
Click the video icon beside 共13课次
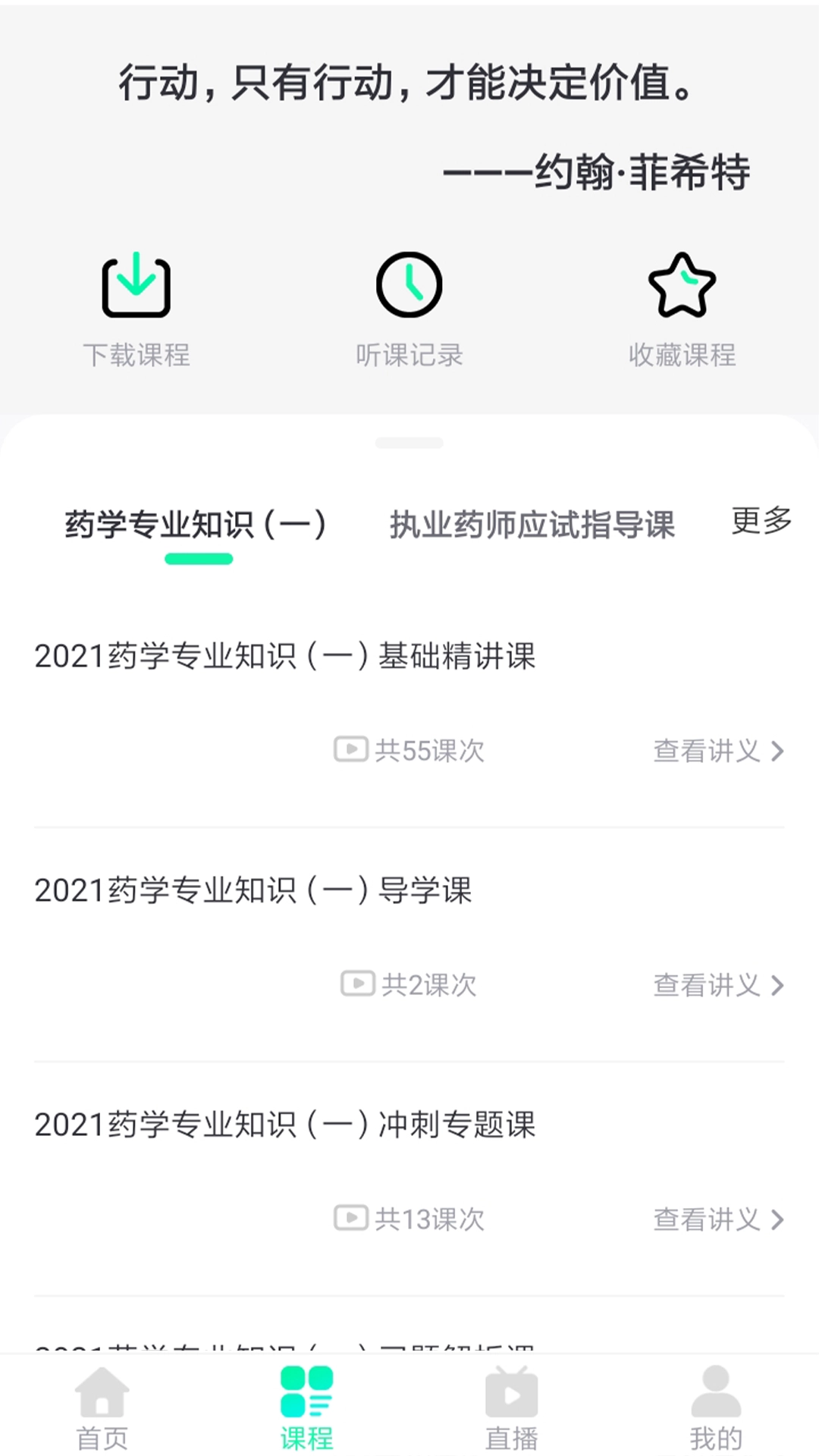[x=350, y=1219]
